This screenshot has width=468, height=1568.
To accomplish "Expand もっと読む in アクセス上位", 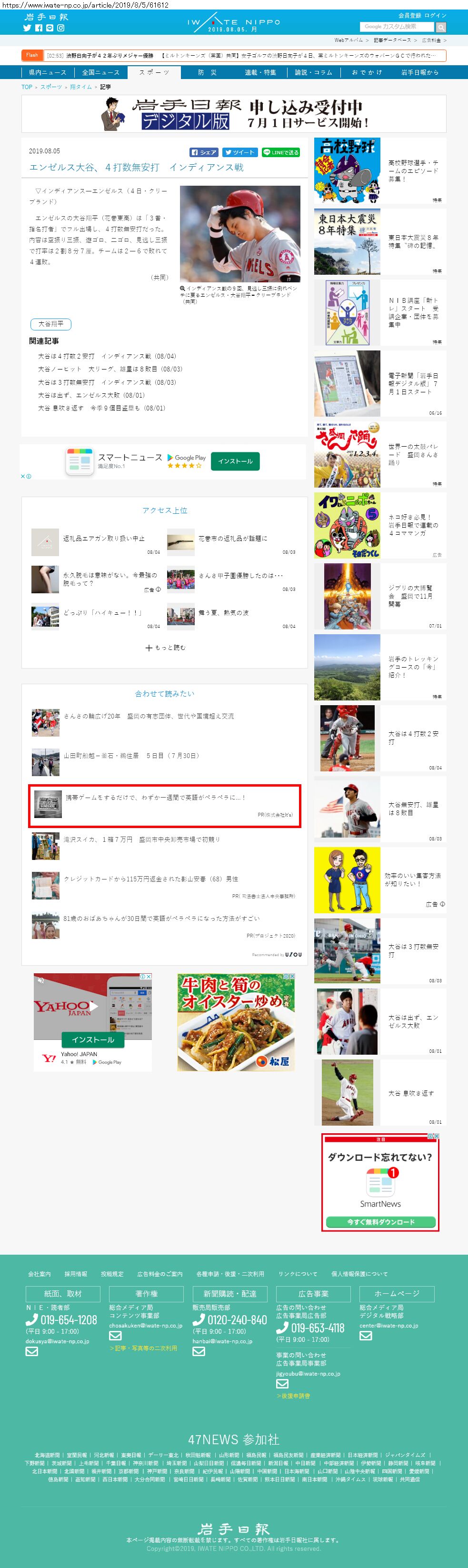I will pos(165,648).
